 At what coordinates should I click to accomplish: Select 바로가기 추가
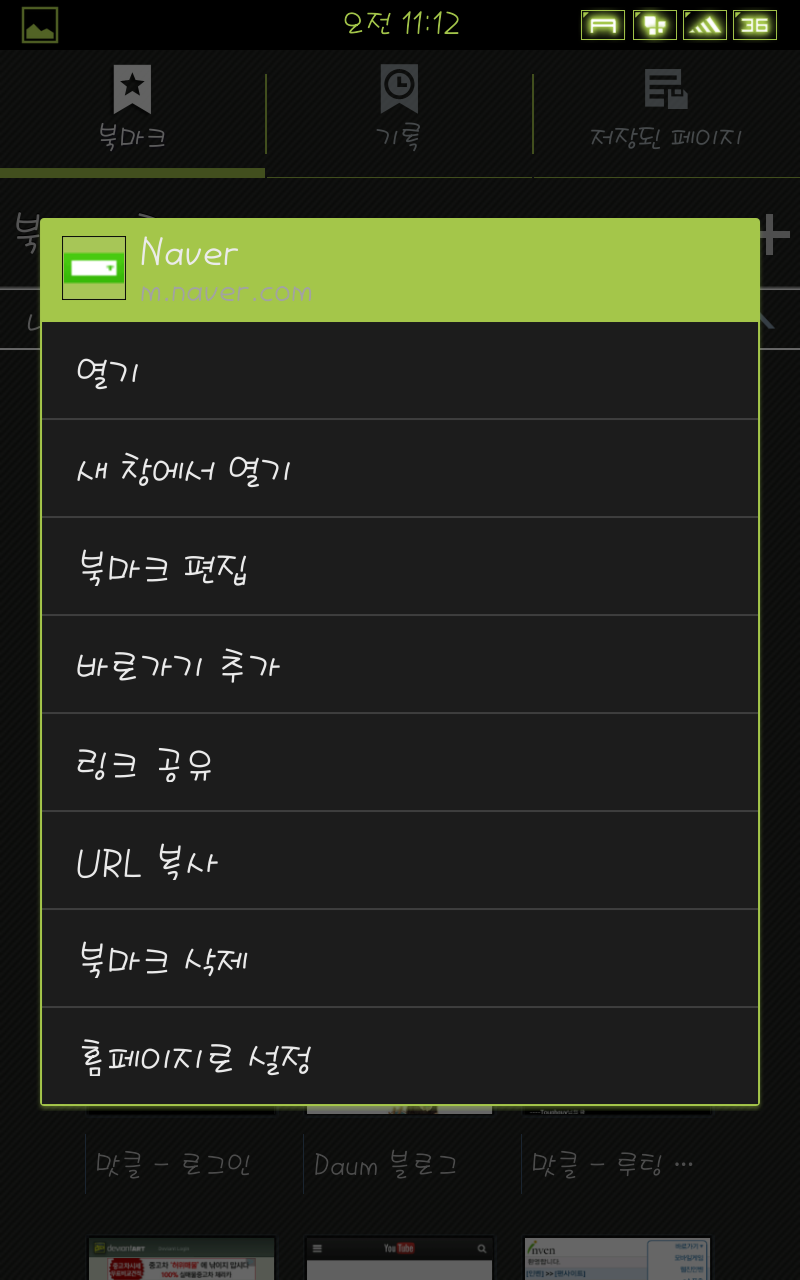(400, 665)
